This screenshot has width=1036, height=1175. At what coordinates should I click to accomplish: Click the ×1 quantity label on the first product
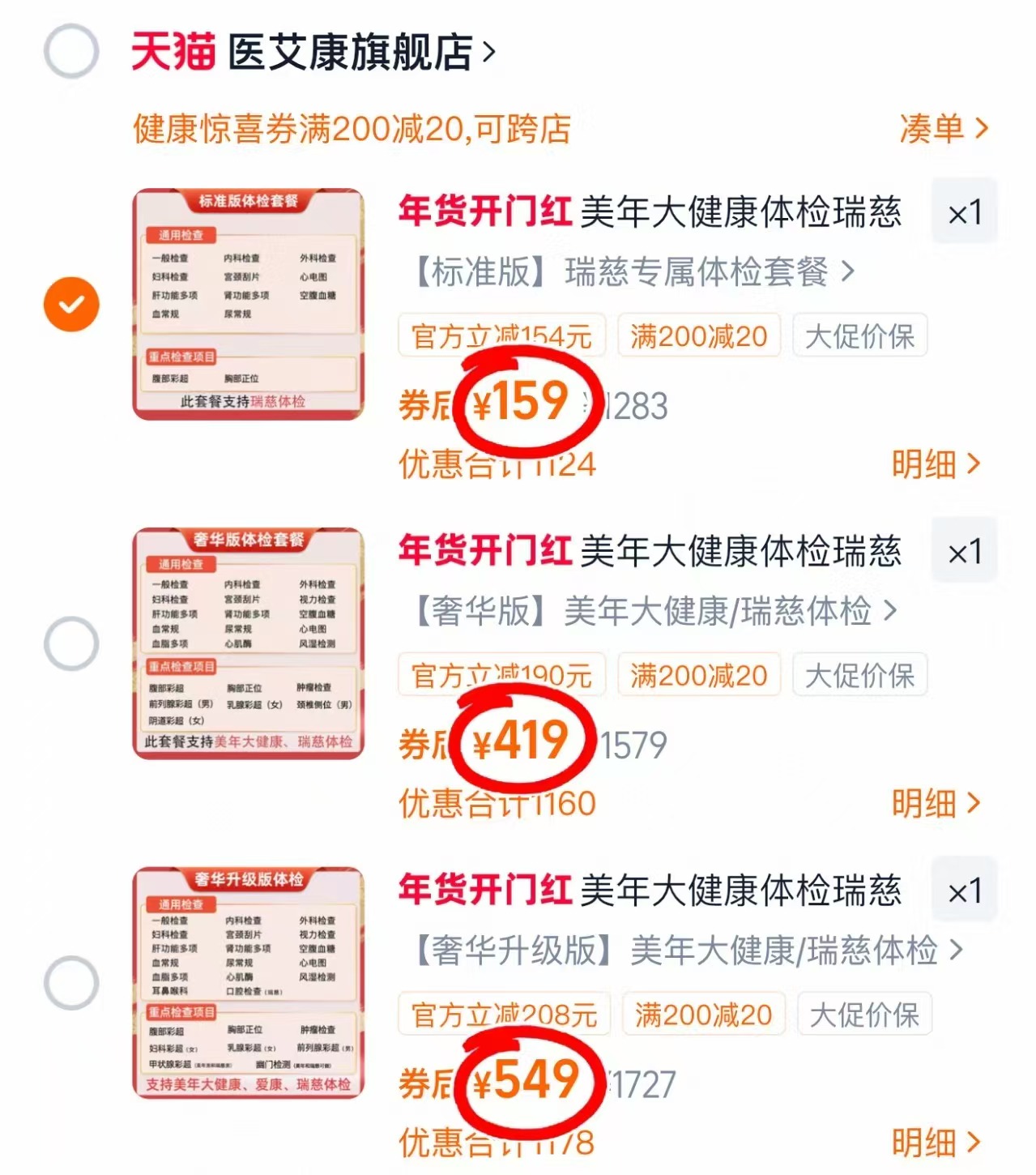[x=964, y=211]
